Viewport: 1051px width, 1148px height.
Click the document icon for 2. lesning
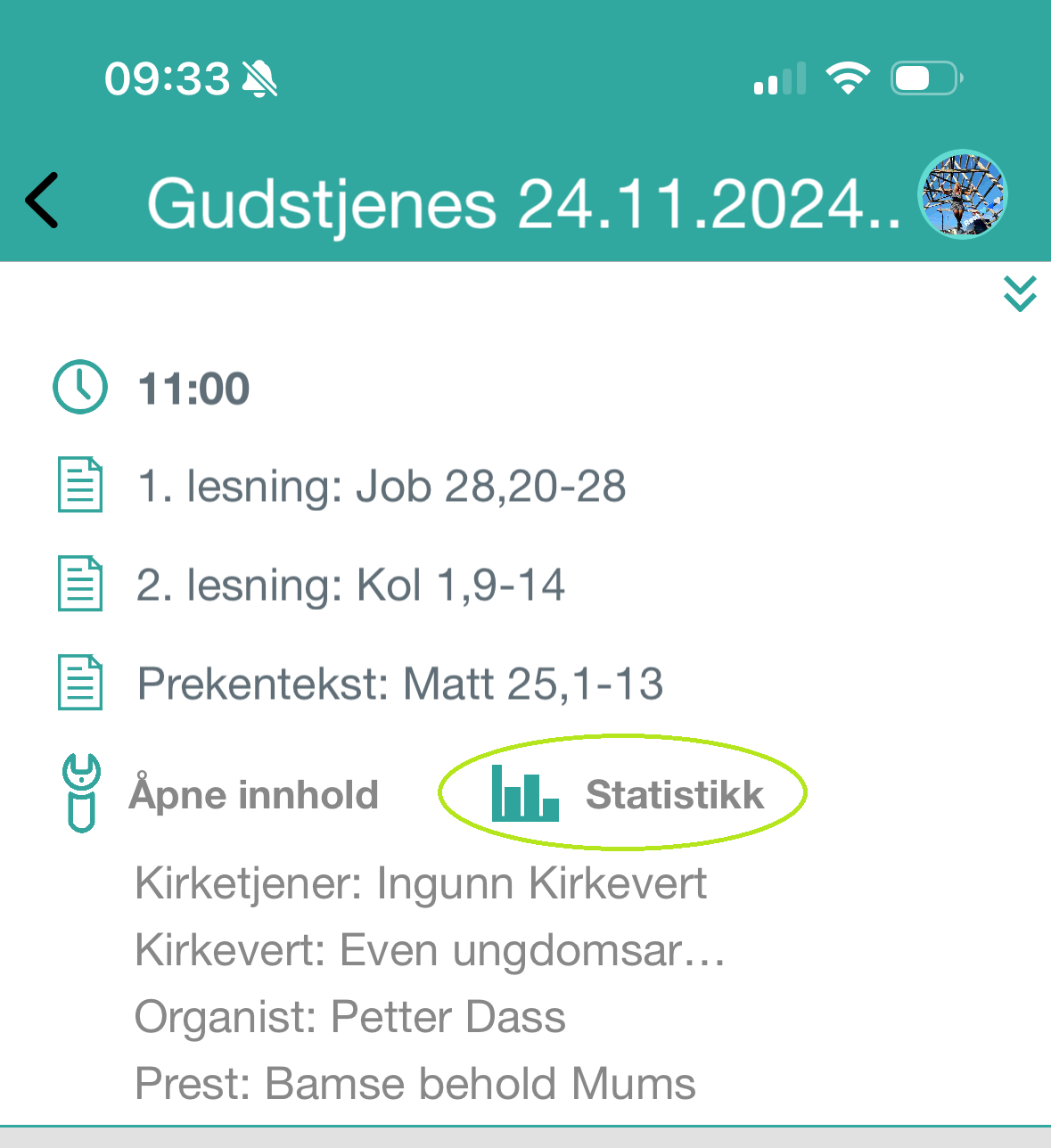[79, 585]
